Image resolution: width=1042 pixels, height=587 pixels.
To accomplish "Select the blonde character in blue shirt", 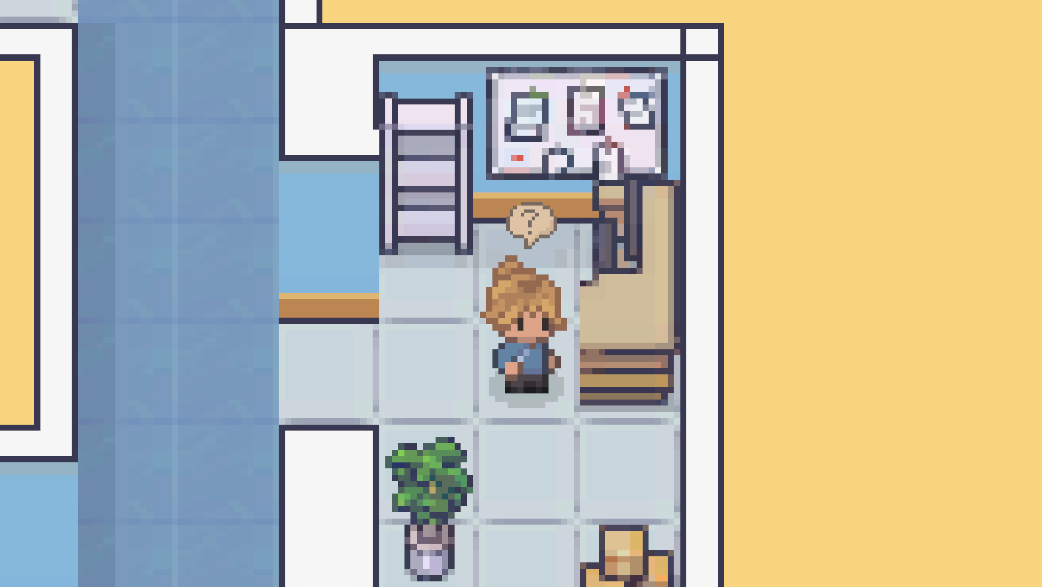I will [524, 330].
